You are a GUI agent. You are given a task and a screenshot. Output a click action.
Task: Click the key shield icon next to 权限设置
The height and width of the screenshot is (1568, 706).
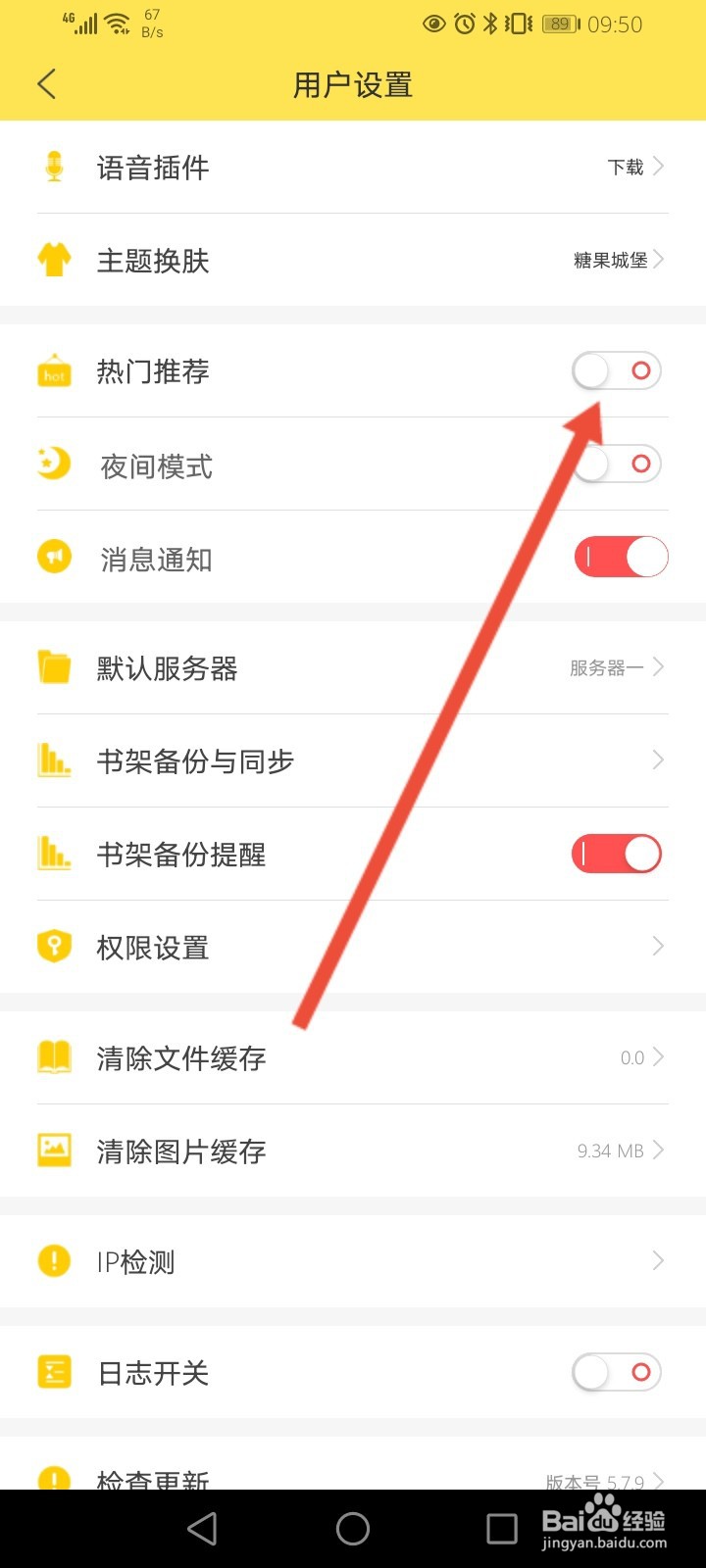[x=54, y=946]
